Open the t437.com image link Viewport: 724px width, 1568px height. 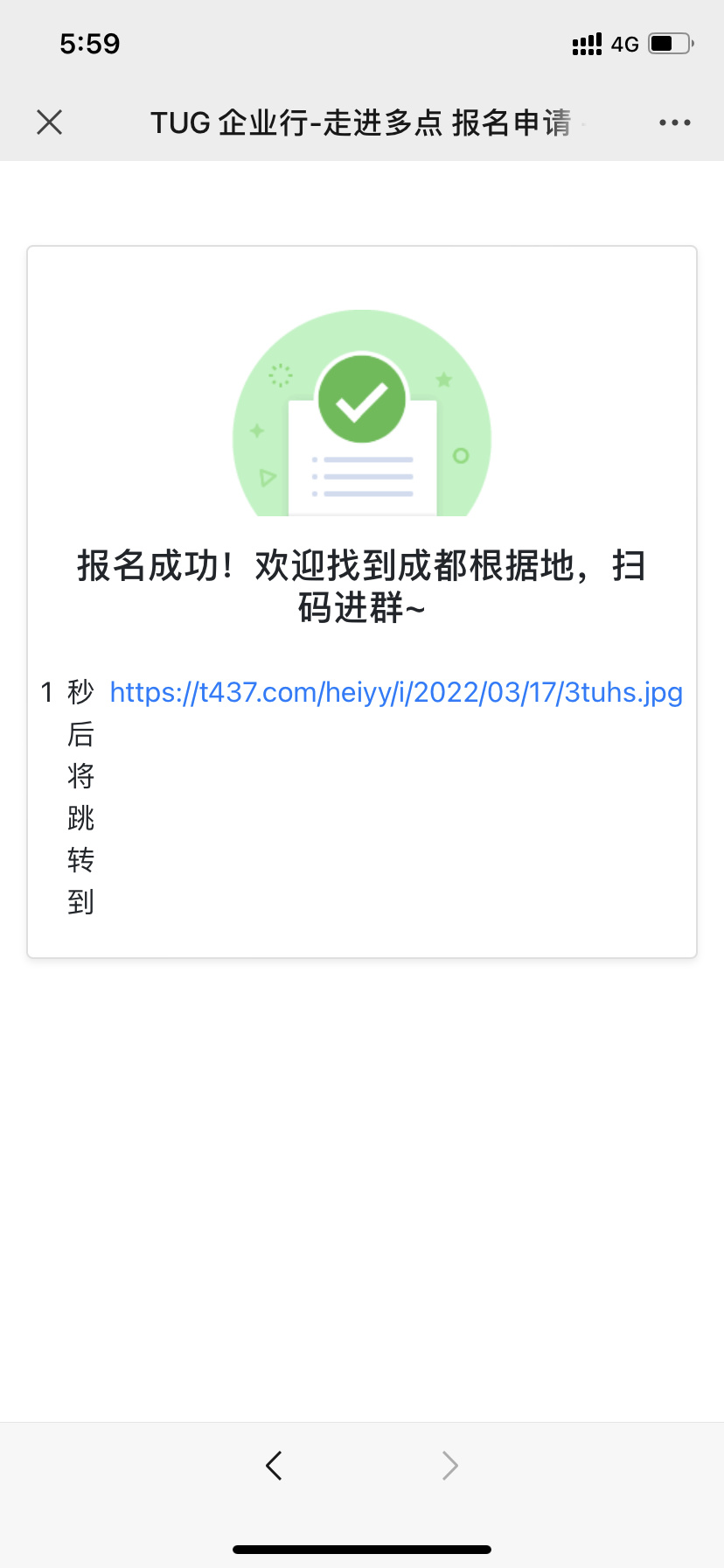[396, 692]
